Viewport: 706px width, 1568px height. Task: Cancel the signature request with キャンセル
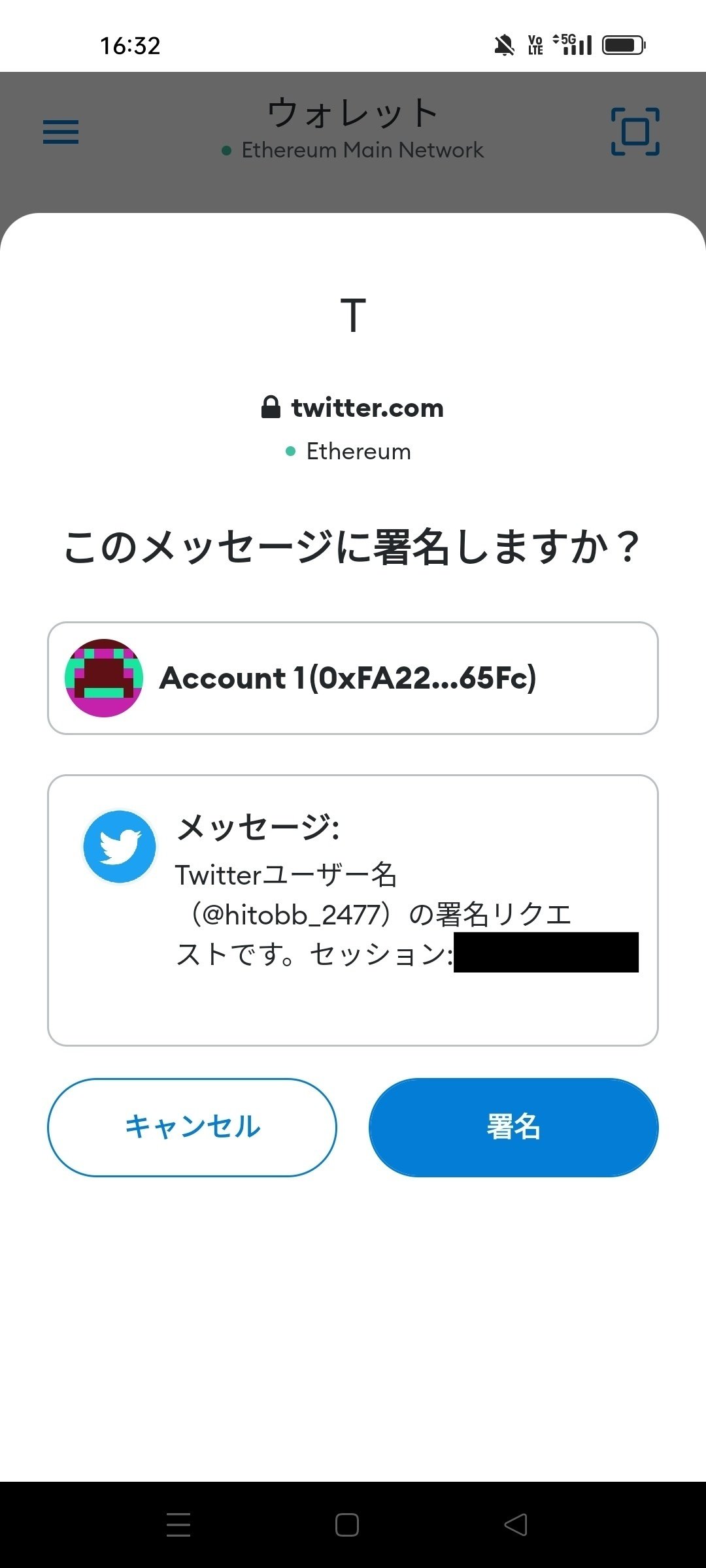coord(192,1127)
